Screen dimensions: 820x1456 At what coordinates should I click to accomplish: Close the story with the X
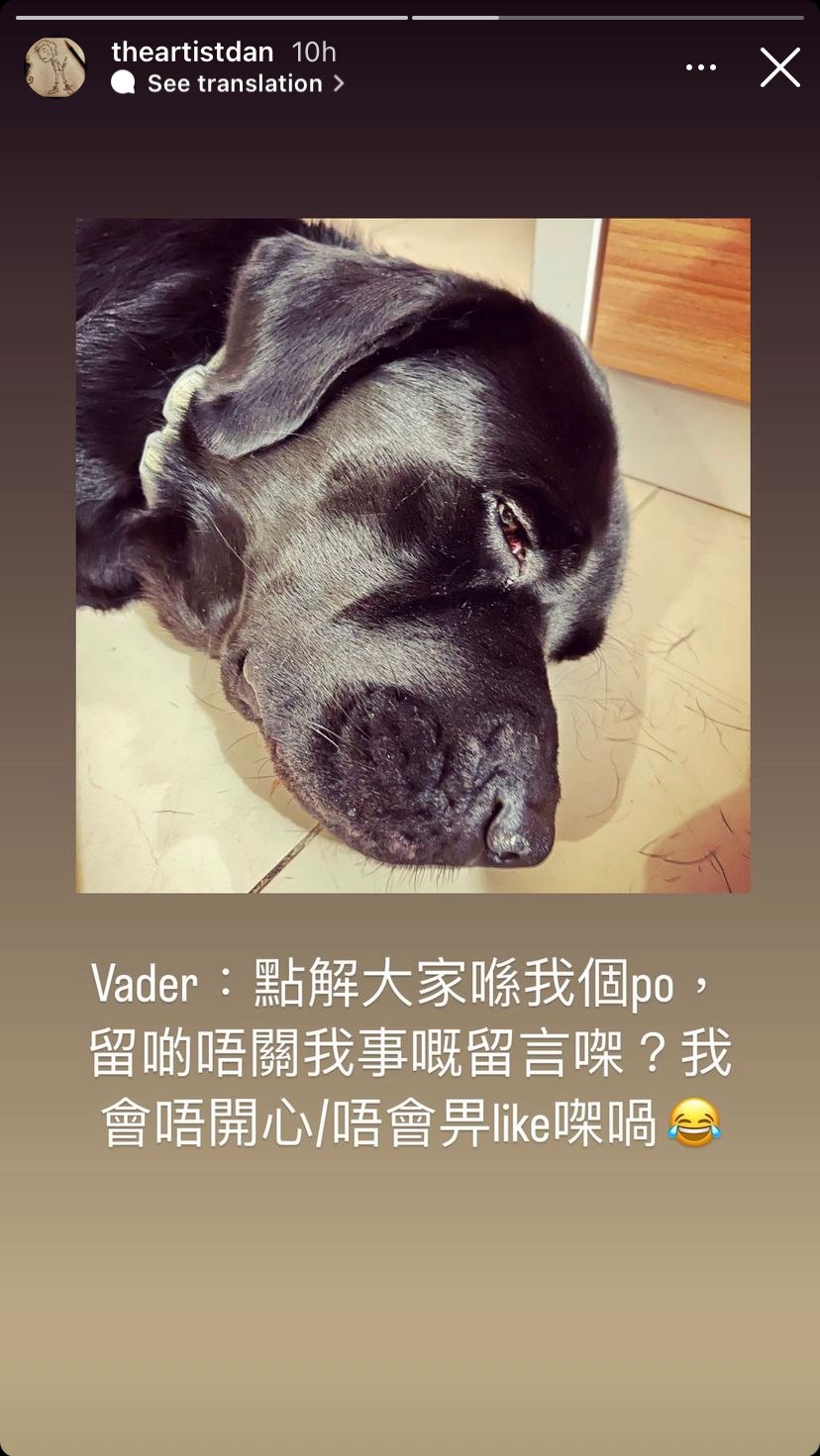click(780, 67)
